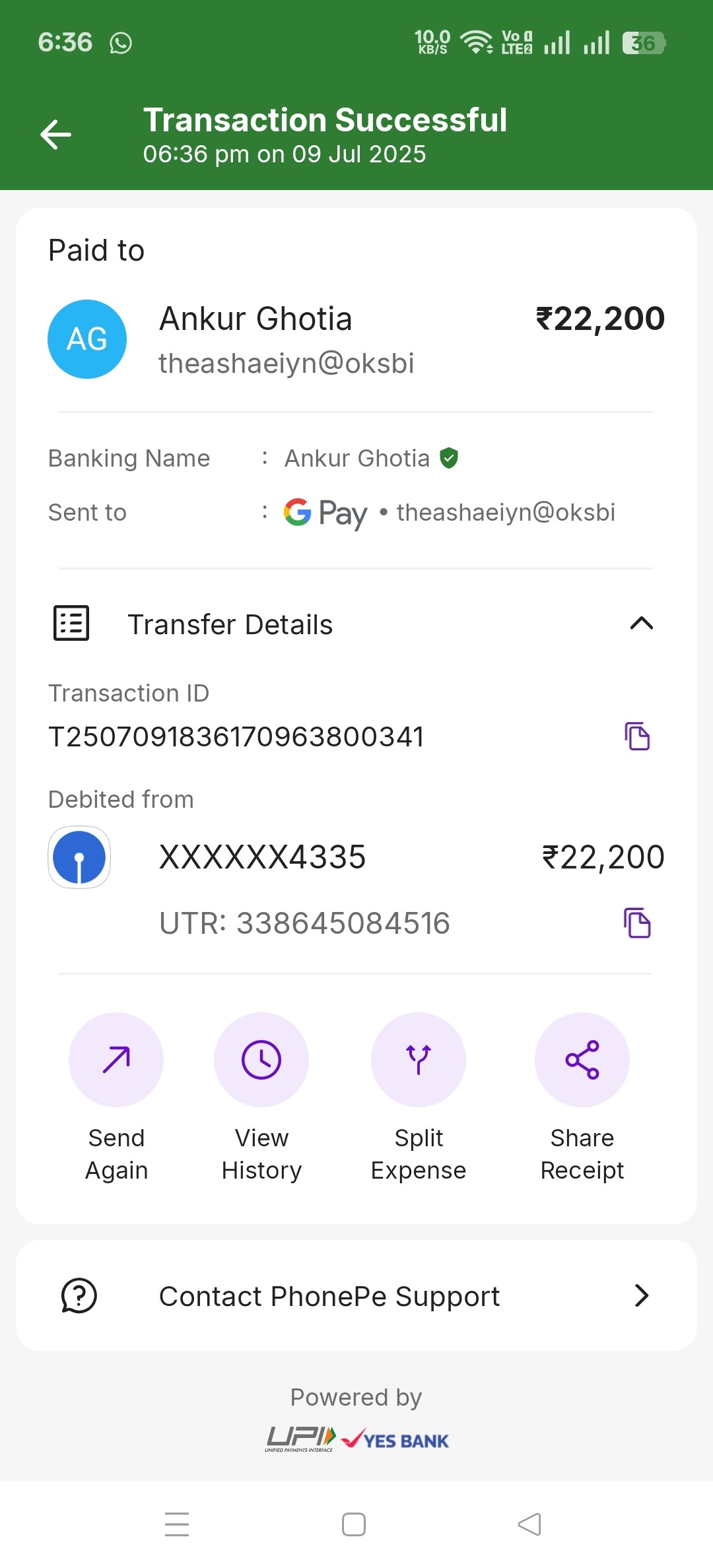The height and width of the screenshot is (1568, 713).
Task: Copy the UTR number
Action: point(637,923)
